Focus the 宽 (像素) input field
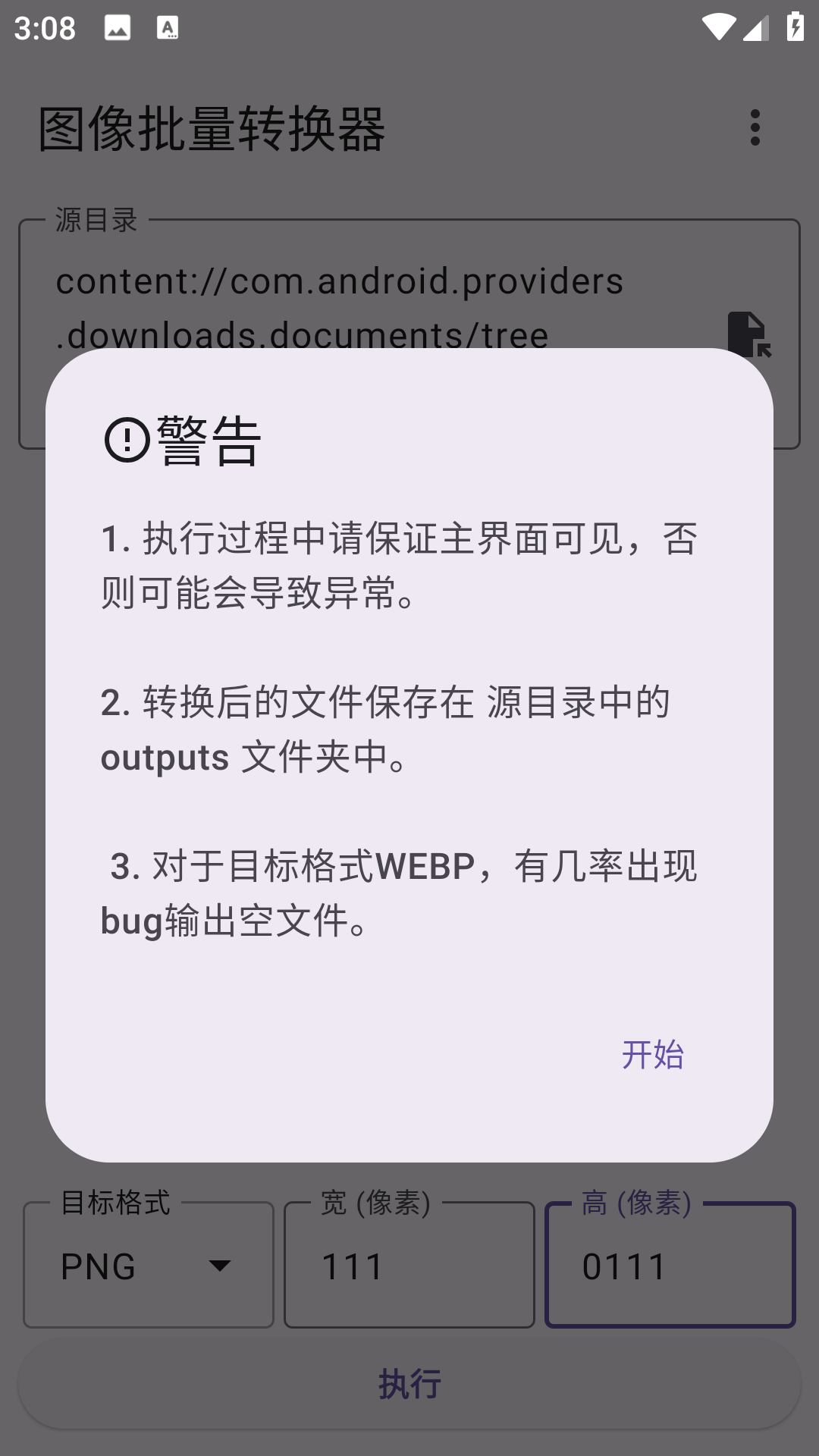The width and height of the screenshot is (819, 1456). pyautogui.click(x=409, y=1265)
